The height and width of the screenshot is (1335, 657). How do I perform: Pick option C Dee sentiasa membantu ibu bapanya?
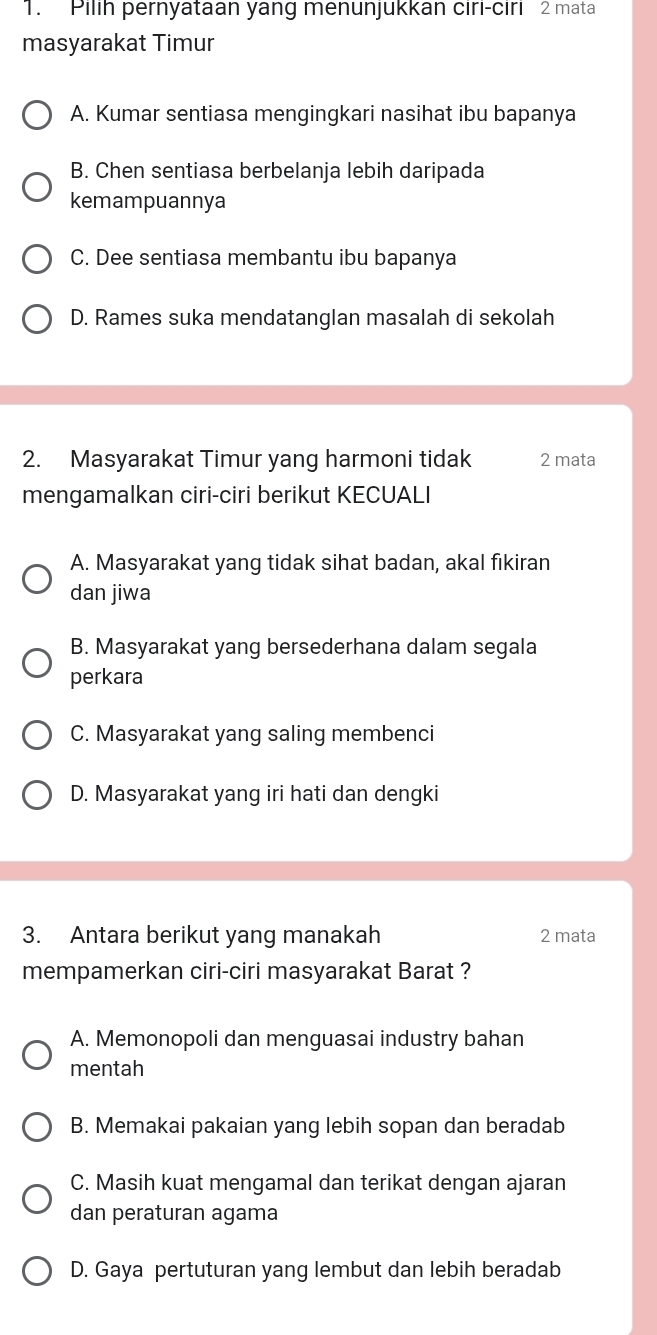click(37, 259)
